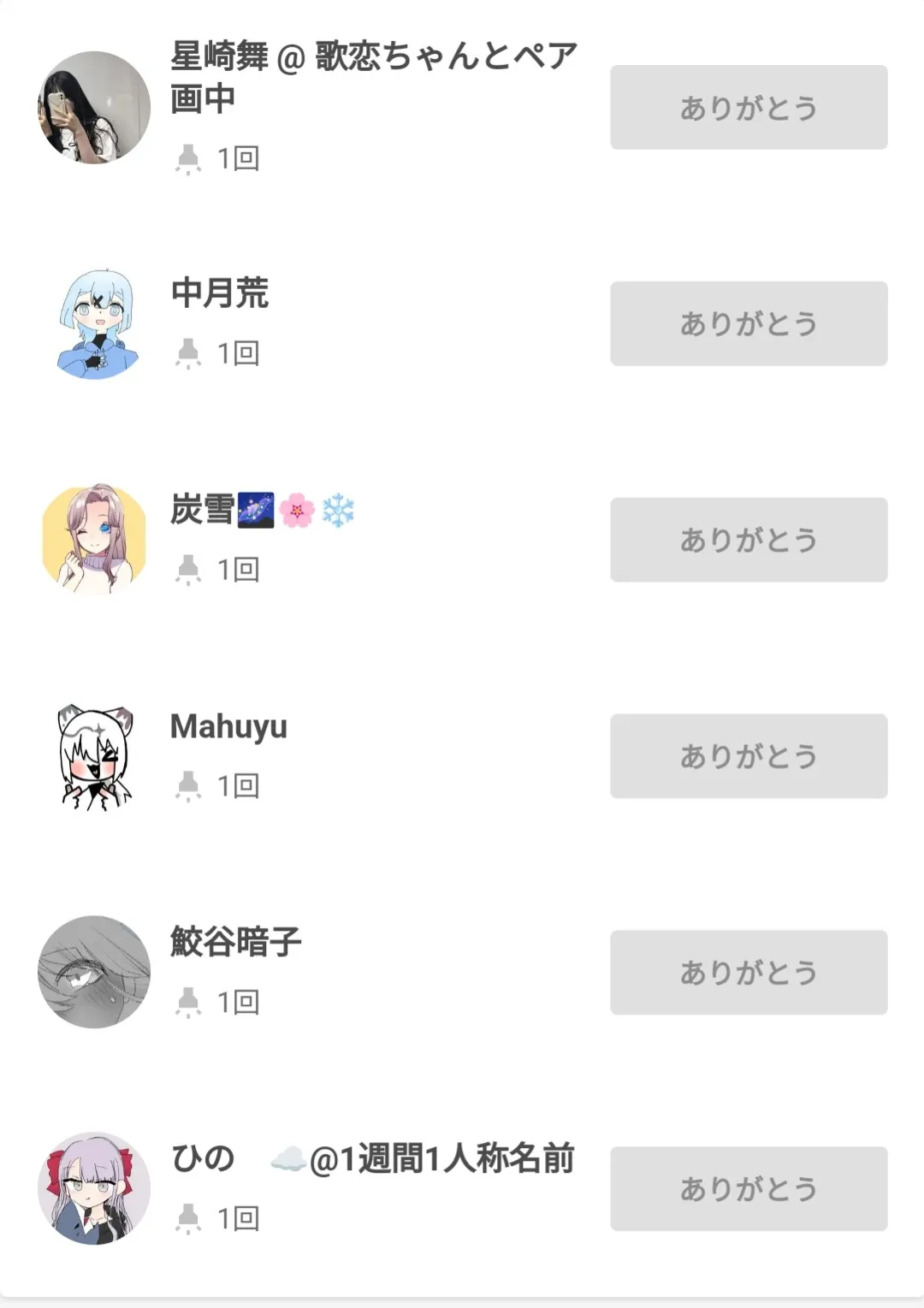The width and height of the screenshot is (924, 1308).
Task: Tap ありがとう button for 星崎舞
Action: [x=749, y=108]
